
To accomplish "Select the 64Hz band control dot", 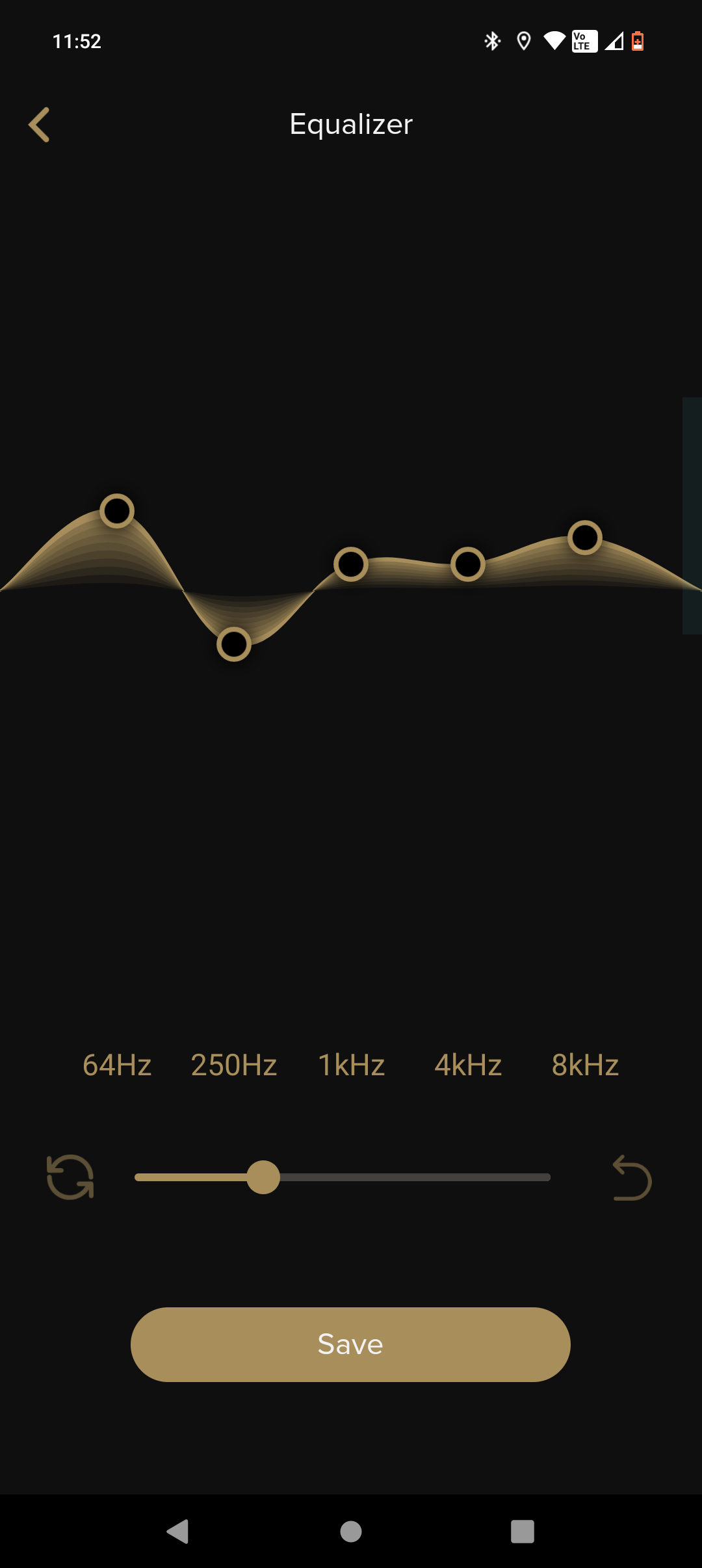I will pos(117,512).
